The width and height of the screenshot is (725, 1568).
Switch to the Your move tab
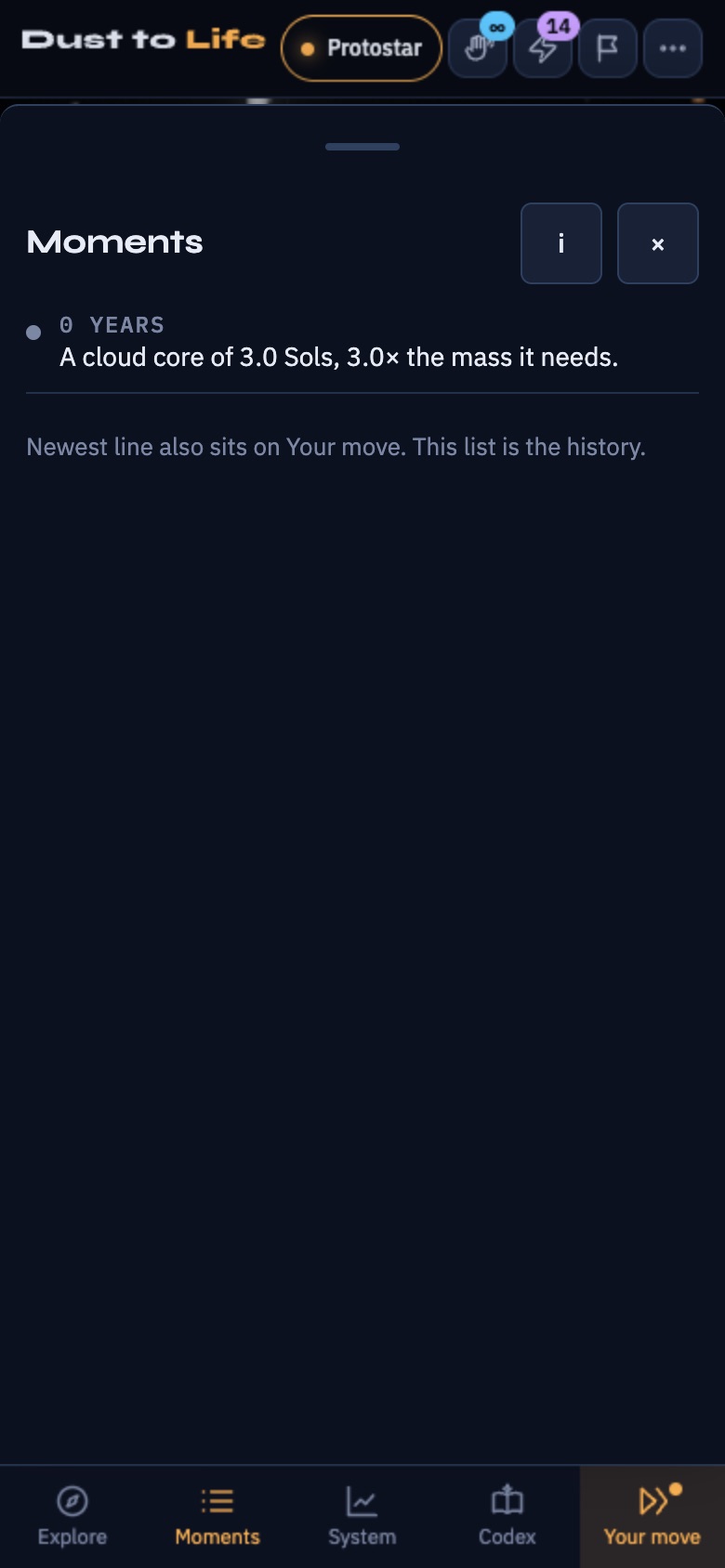click(652, 1517)
